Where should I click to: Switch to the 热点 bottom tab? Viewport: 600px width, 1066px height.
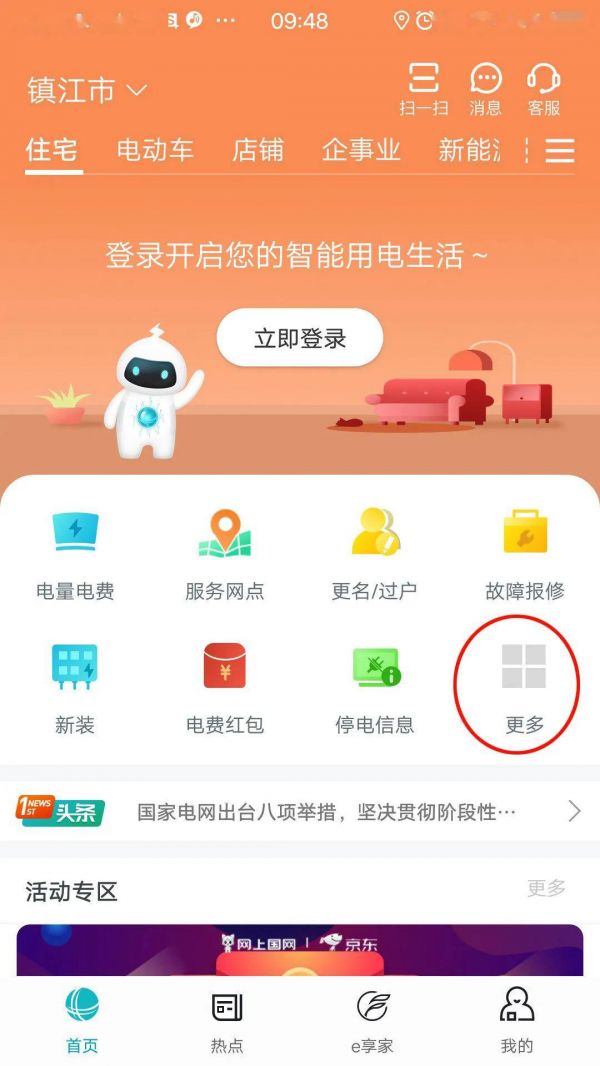coord(227,1022)
